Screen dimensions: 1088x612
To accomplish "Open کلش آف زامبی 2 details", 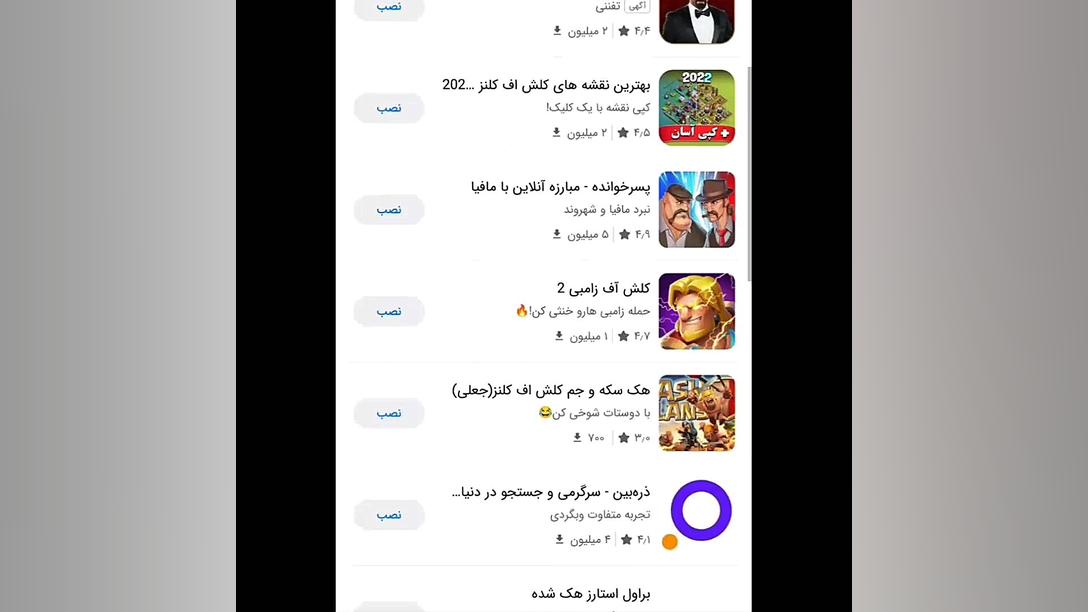I will (603, 289).
